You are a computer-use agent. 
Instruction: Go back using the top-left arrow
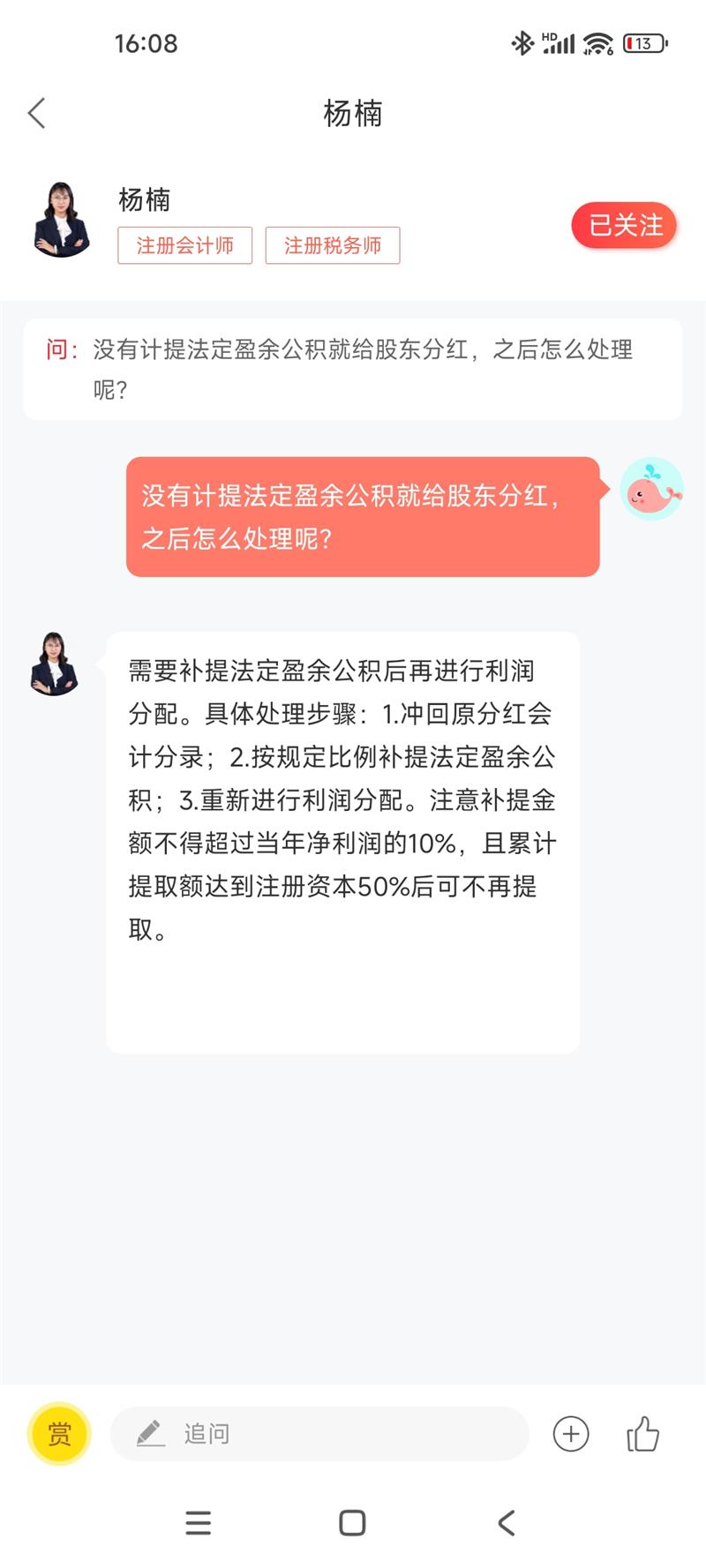click(x=37, y=113)
